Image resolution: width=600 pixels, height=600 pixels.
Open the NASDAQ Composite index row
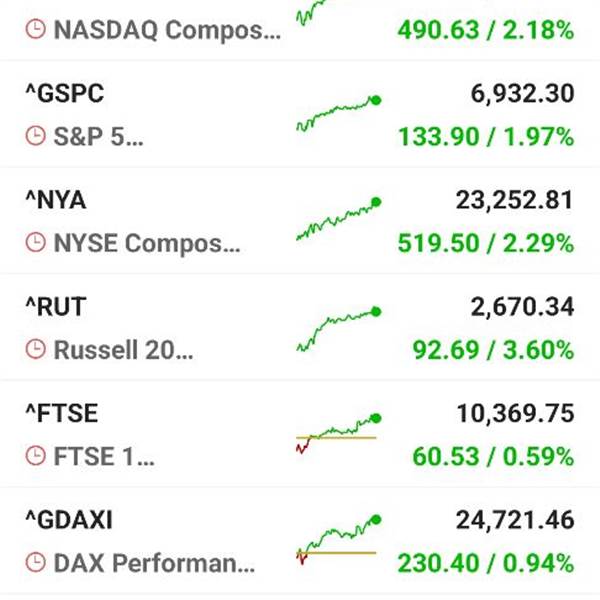(300, 29)
